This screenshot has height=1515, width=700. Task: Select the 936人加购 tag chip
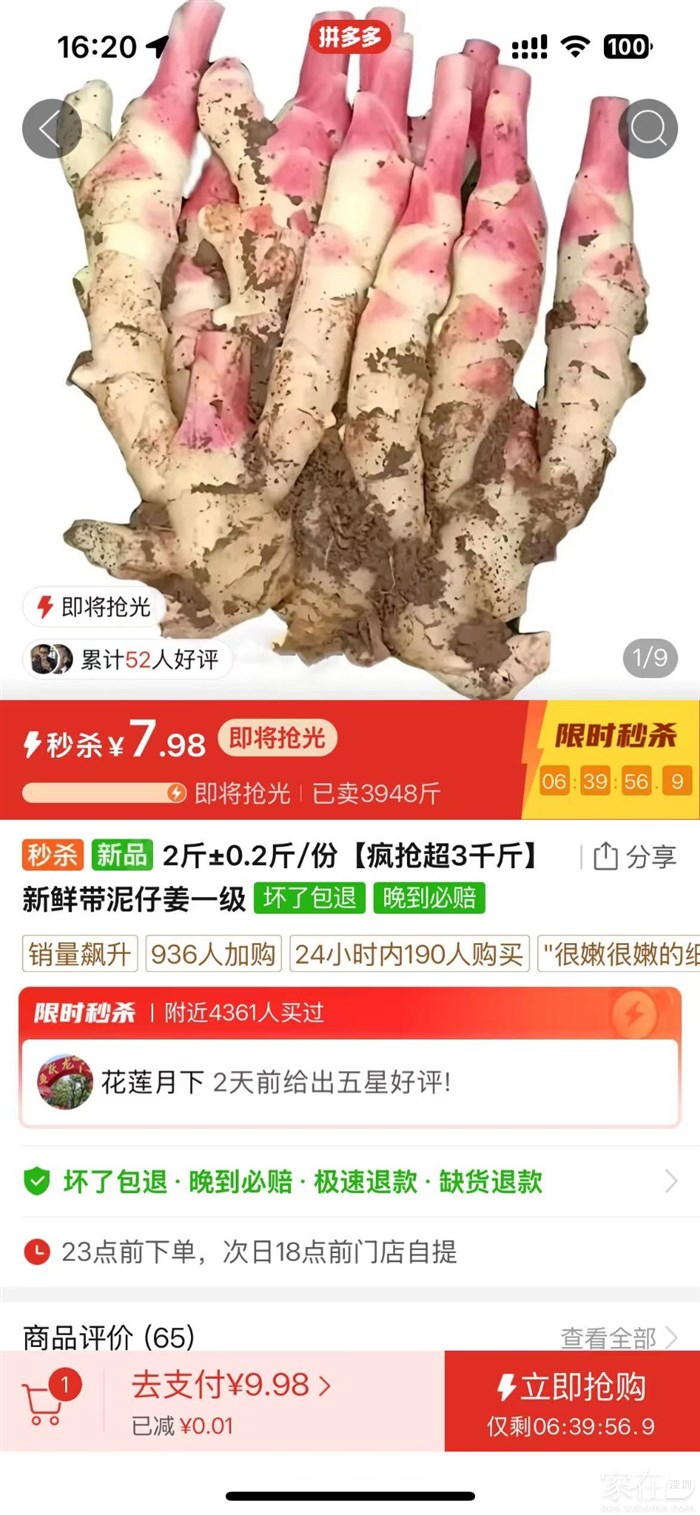tap(213, 954)
